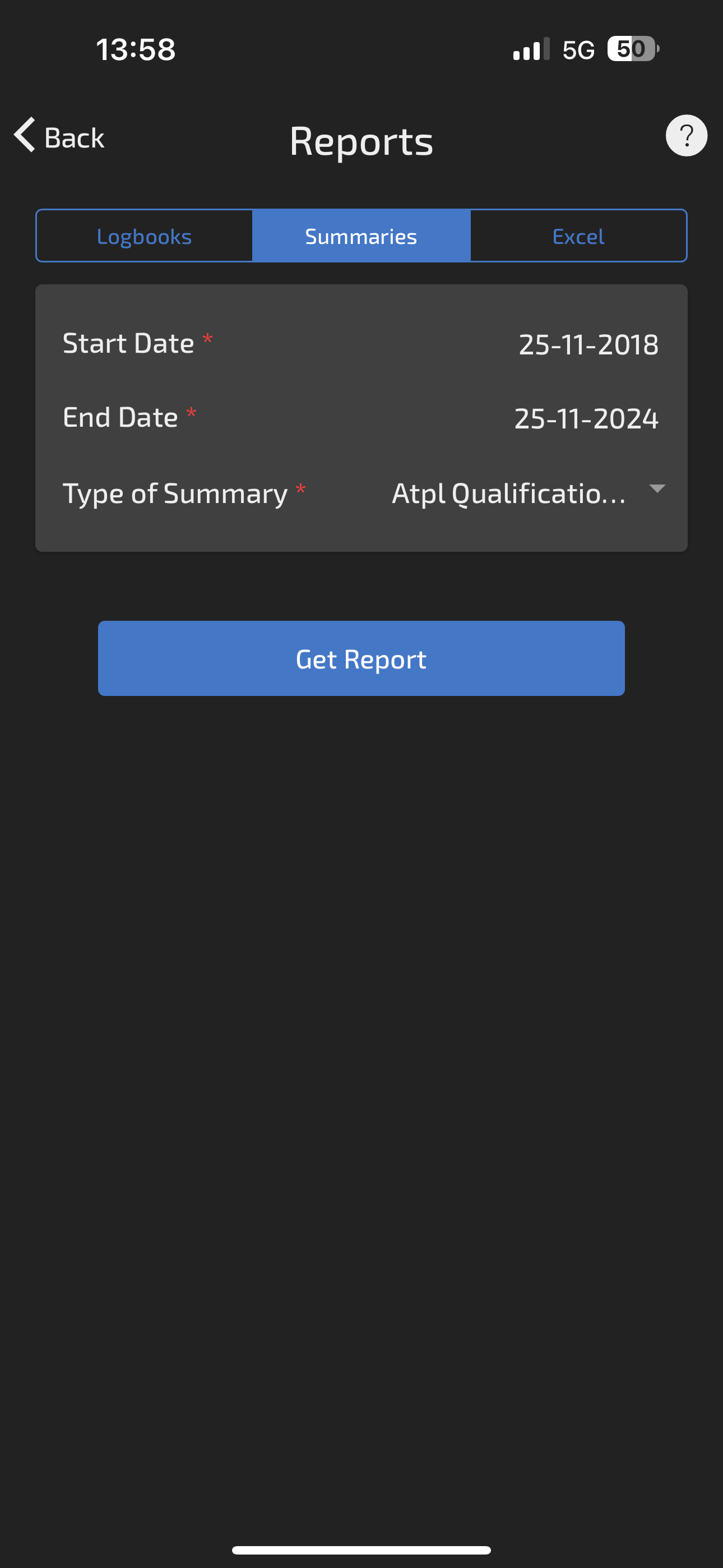
Task: Open the help question mark icon
Action: point(686,136)
